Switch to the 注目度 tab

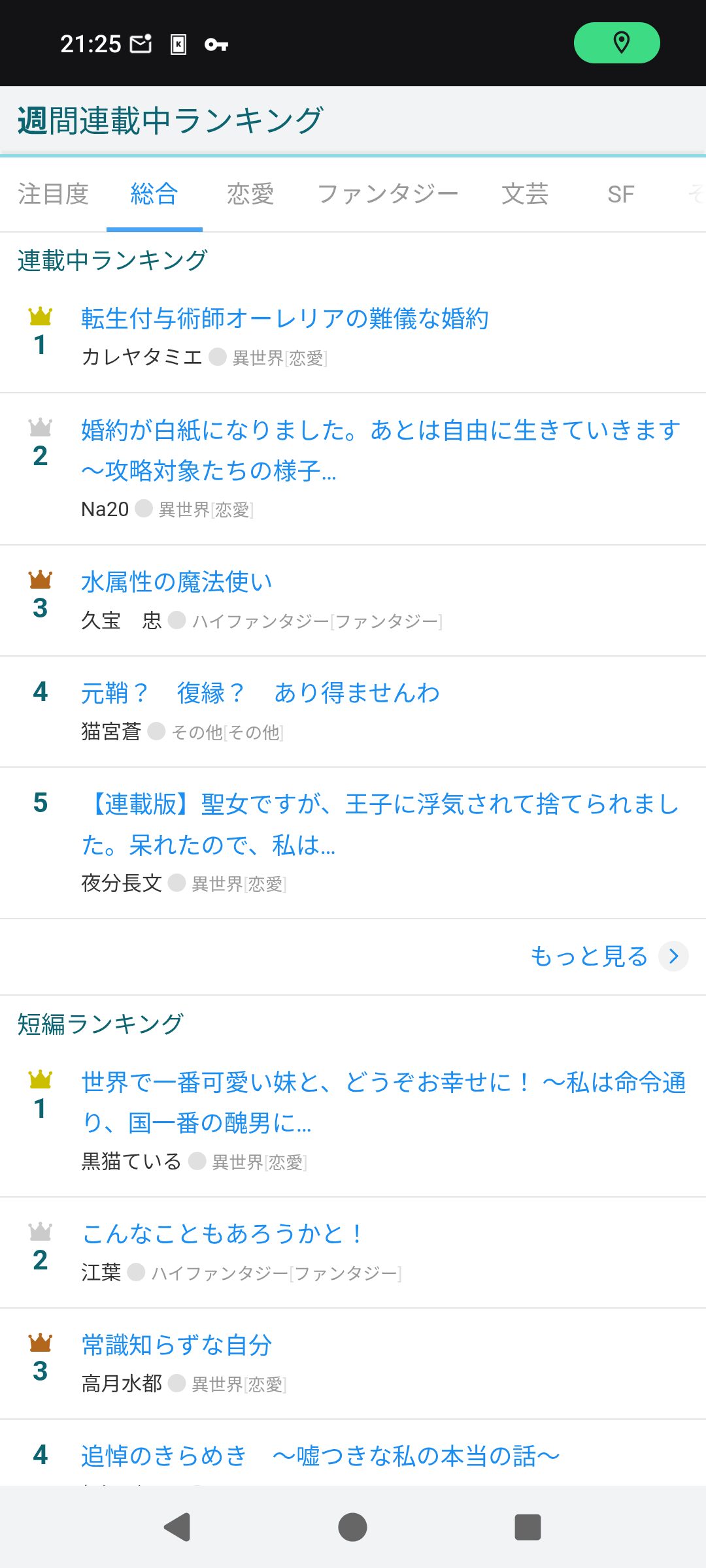tap(53, 194)
